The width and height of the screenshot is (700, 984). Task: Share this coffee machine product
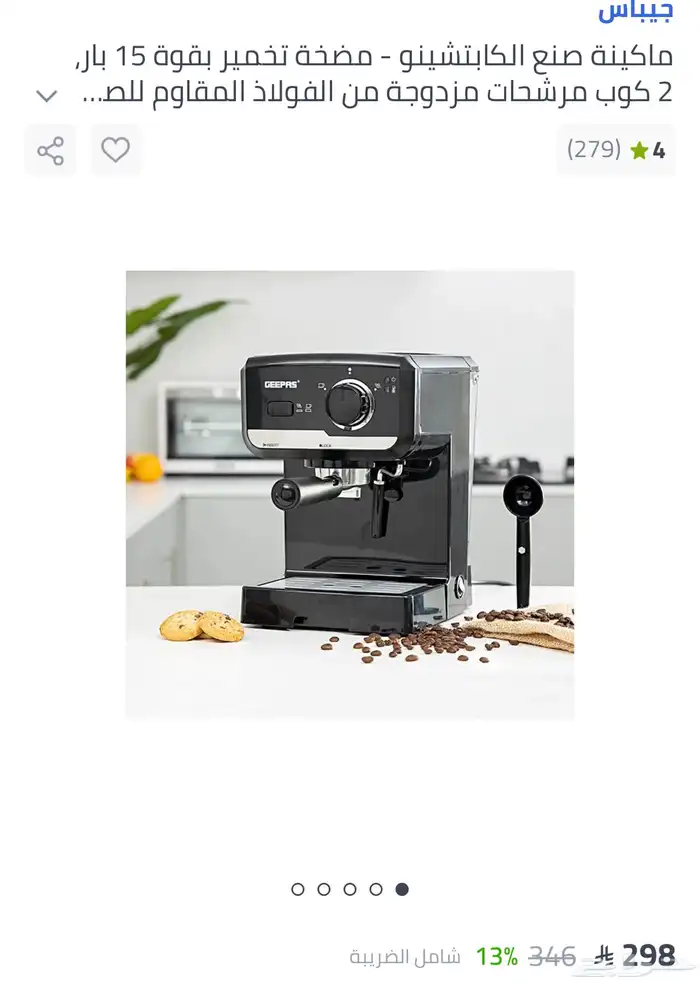coord(50,151)
